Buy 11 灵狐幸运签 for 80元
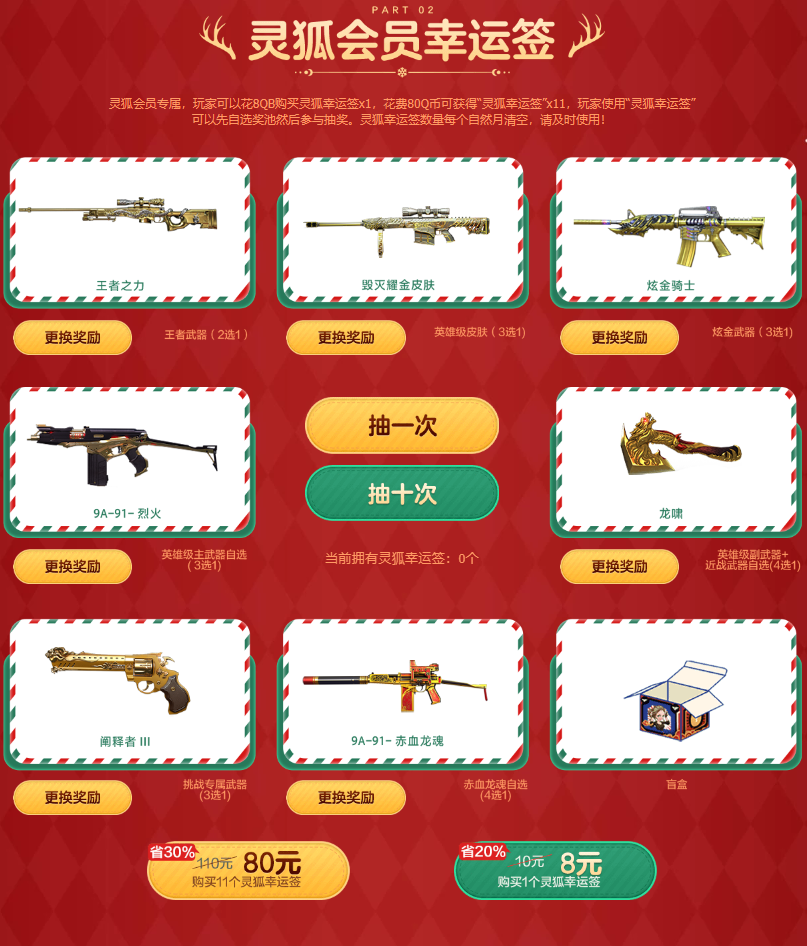807x946 pixels. tap(248, 870)
